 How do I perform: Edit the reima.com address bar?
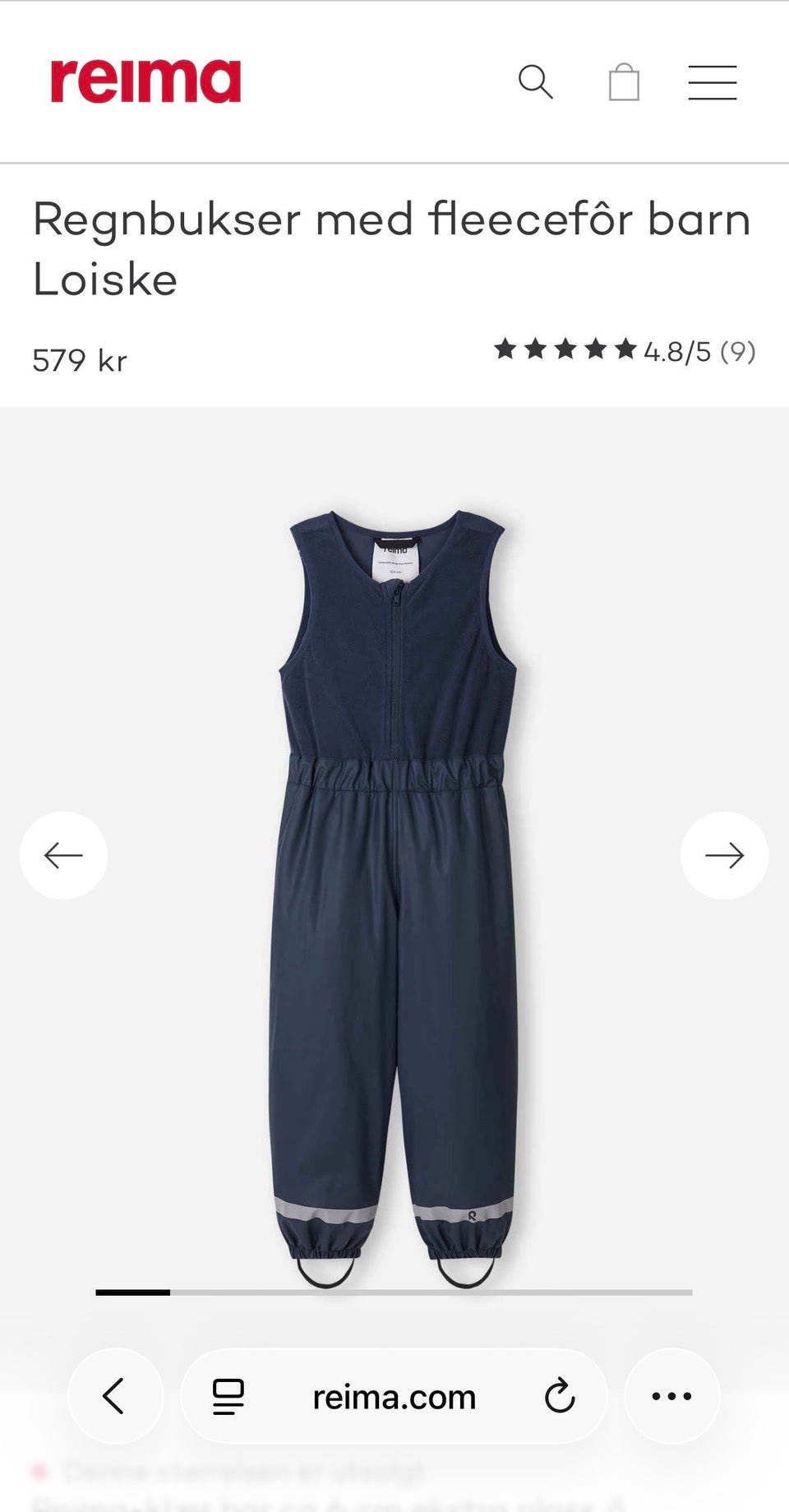[x=394, y=1397]
